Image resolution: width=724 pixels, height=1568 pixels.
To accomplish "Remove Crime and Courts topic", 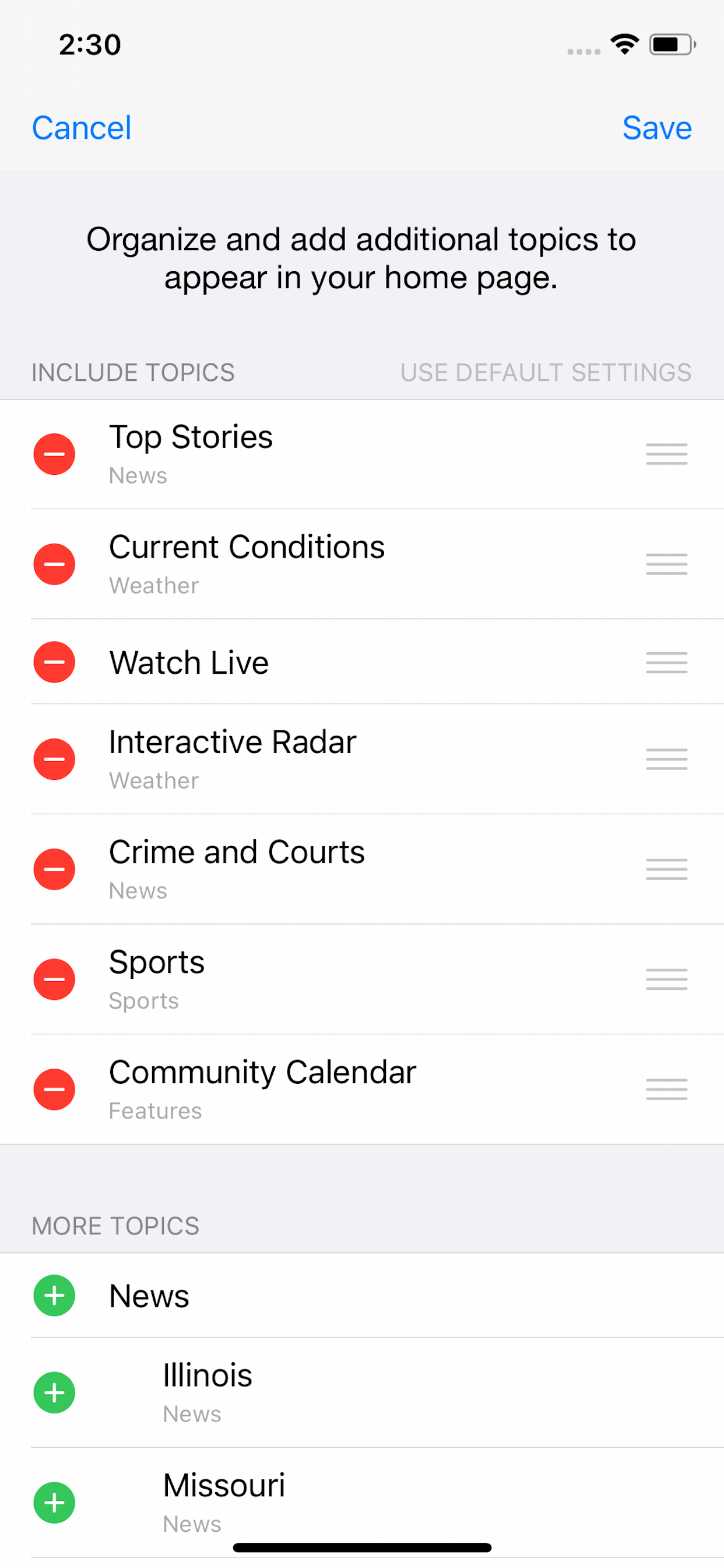I will coord(54,870).
